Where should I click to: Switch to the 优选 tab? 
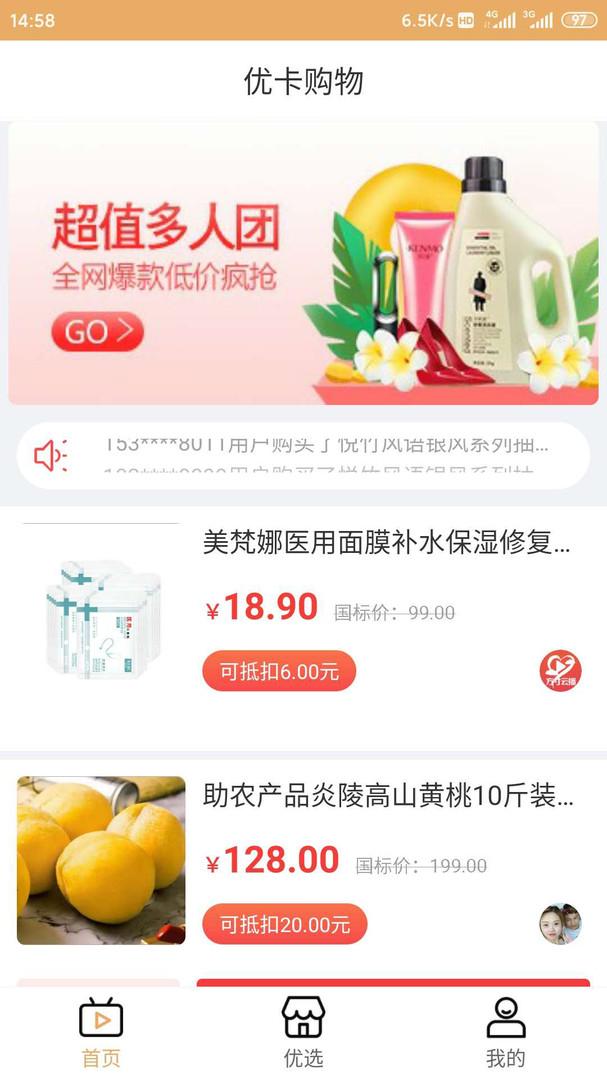303,1032
